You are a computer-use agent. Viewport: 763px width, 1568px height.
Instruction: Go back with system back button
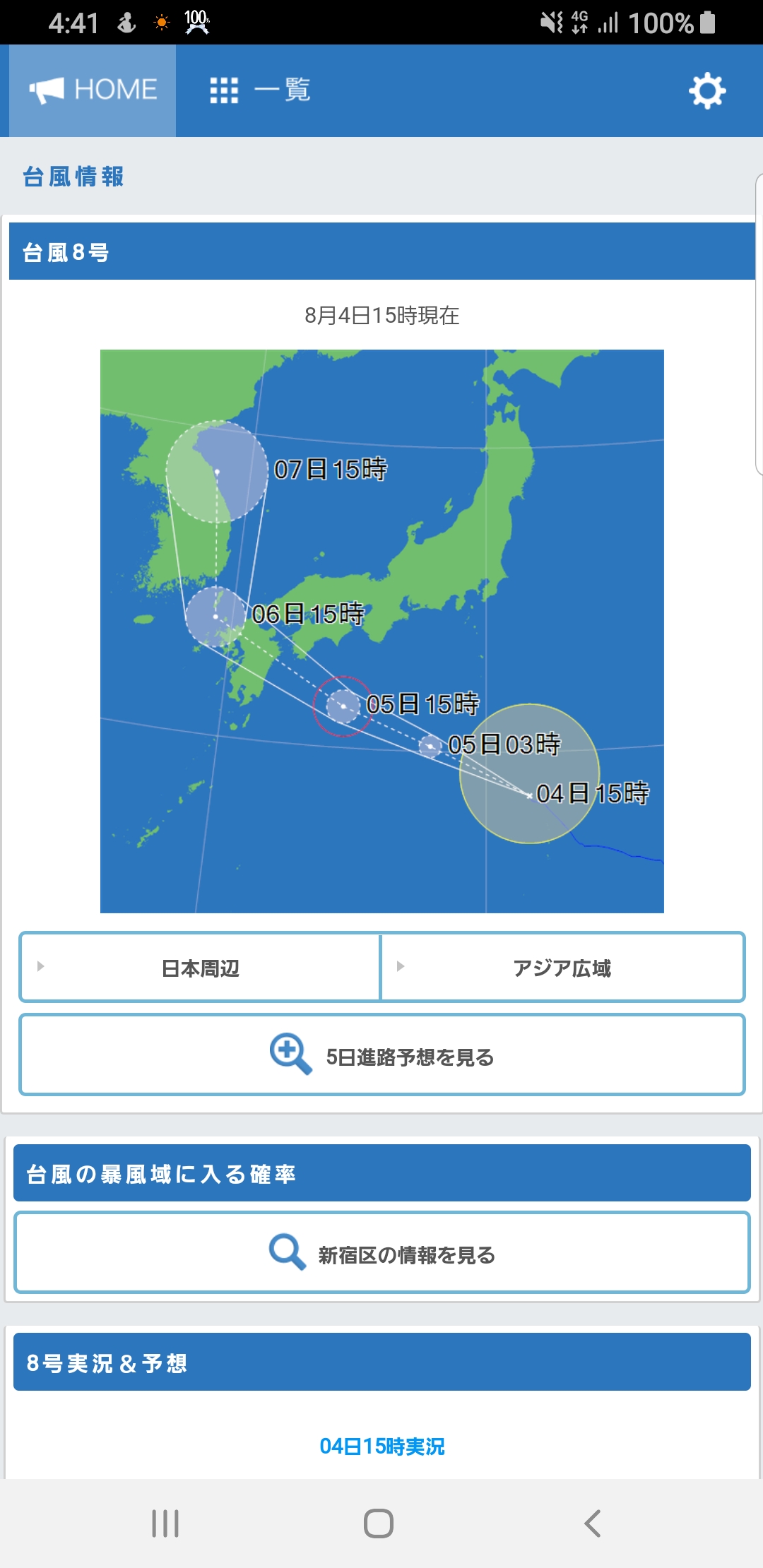[x=592, y=1524]
